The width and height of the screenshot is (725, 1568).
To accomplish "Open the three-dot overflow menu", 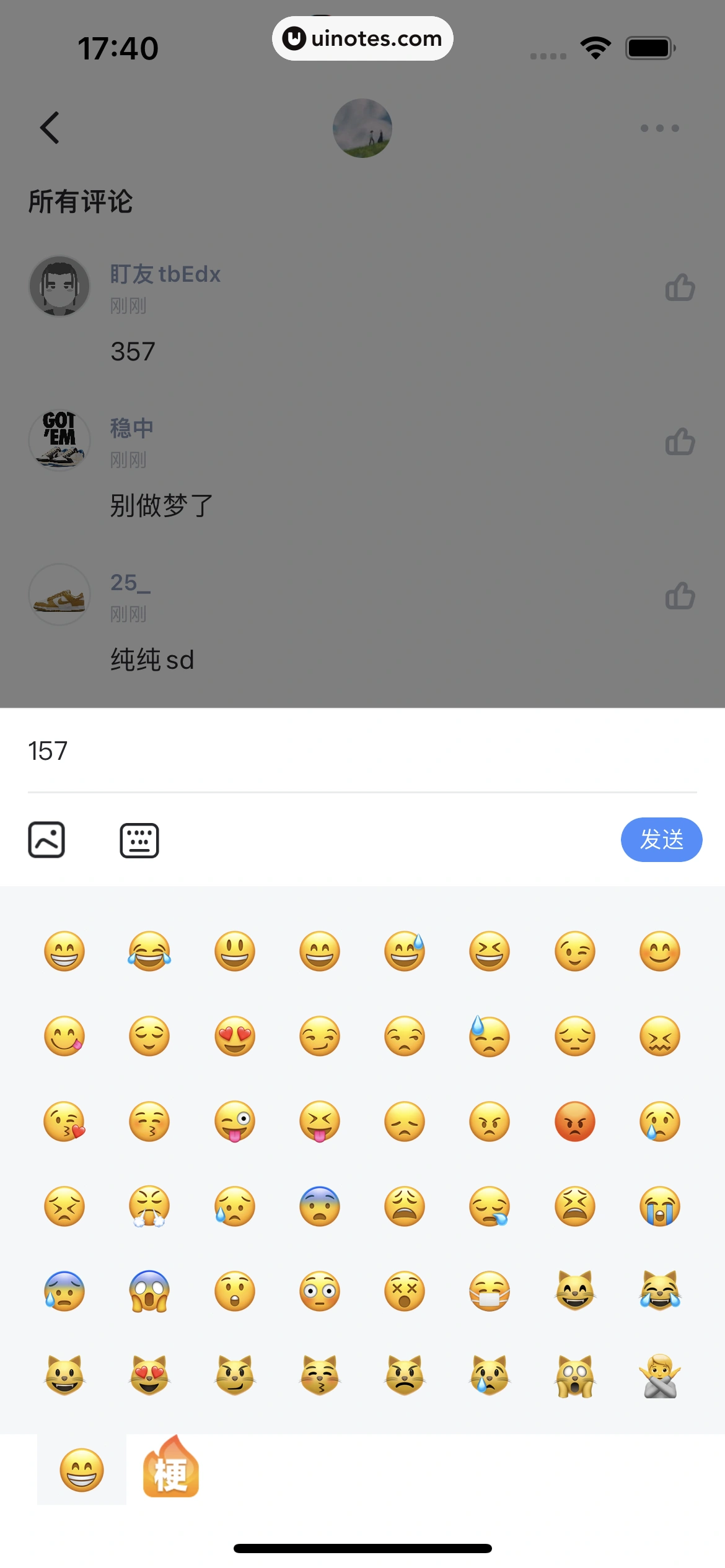I will pos(659,128).
